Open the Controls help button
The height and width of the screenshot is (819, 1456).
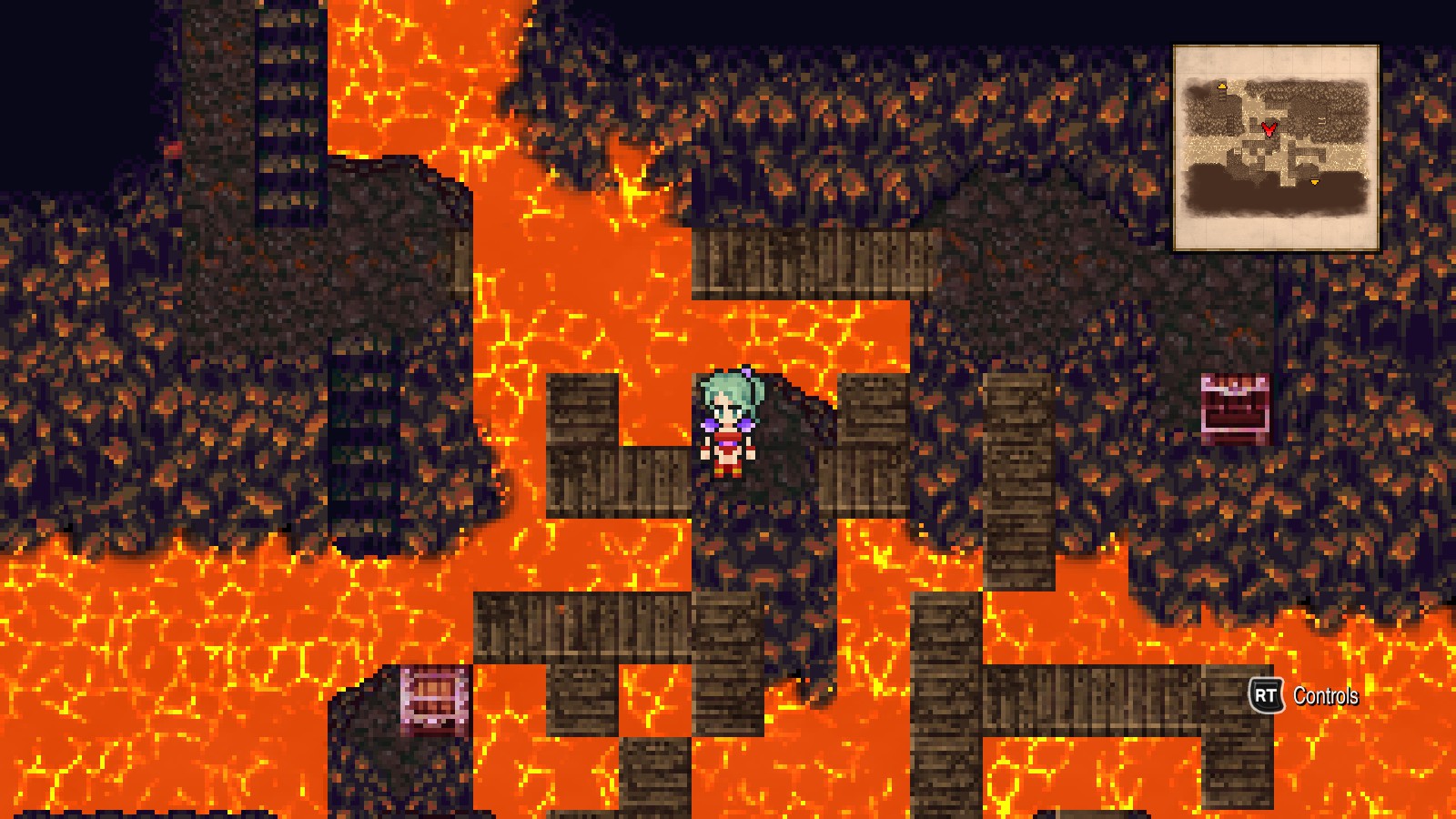pyautogui.click(x=1303, y=696)
